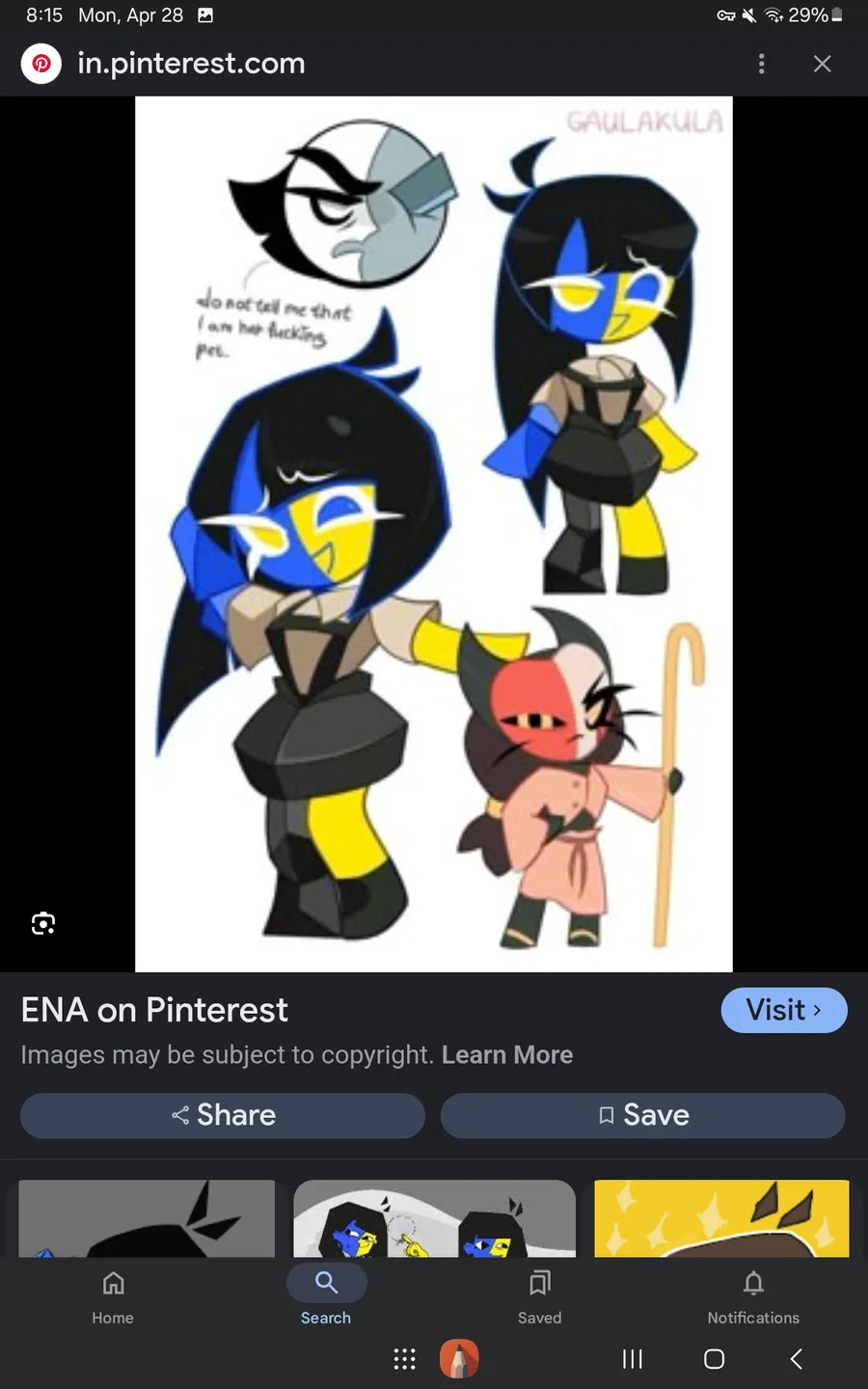This screenshot has height=1389, width=868.
Task: Go to the Home tab
Action: click(113, 1296)
